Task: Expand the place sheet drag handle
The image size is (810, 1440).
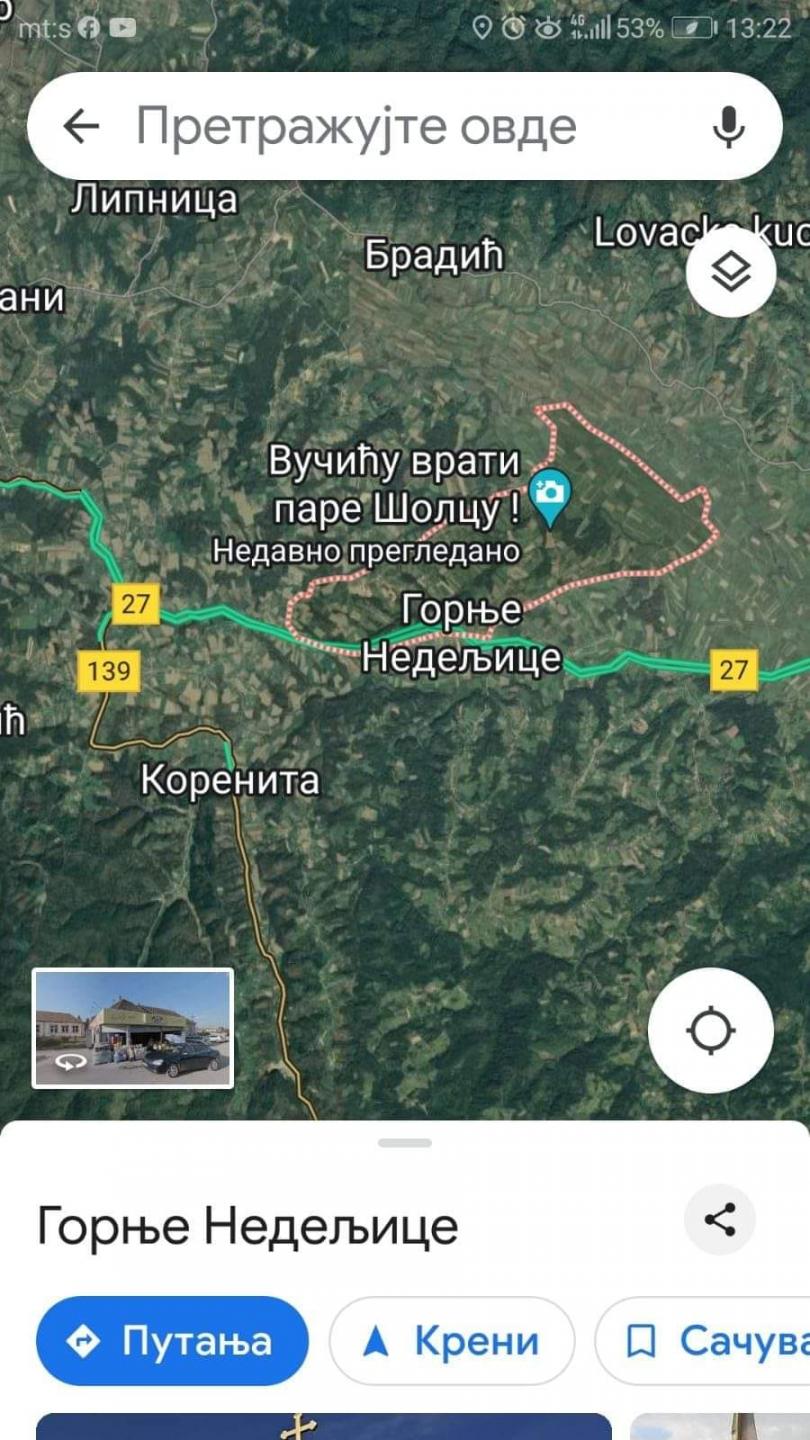Action: pos(405,1143)
